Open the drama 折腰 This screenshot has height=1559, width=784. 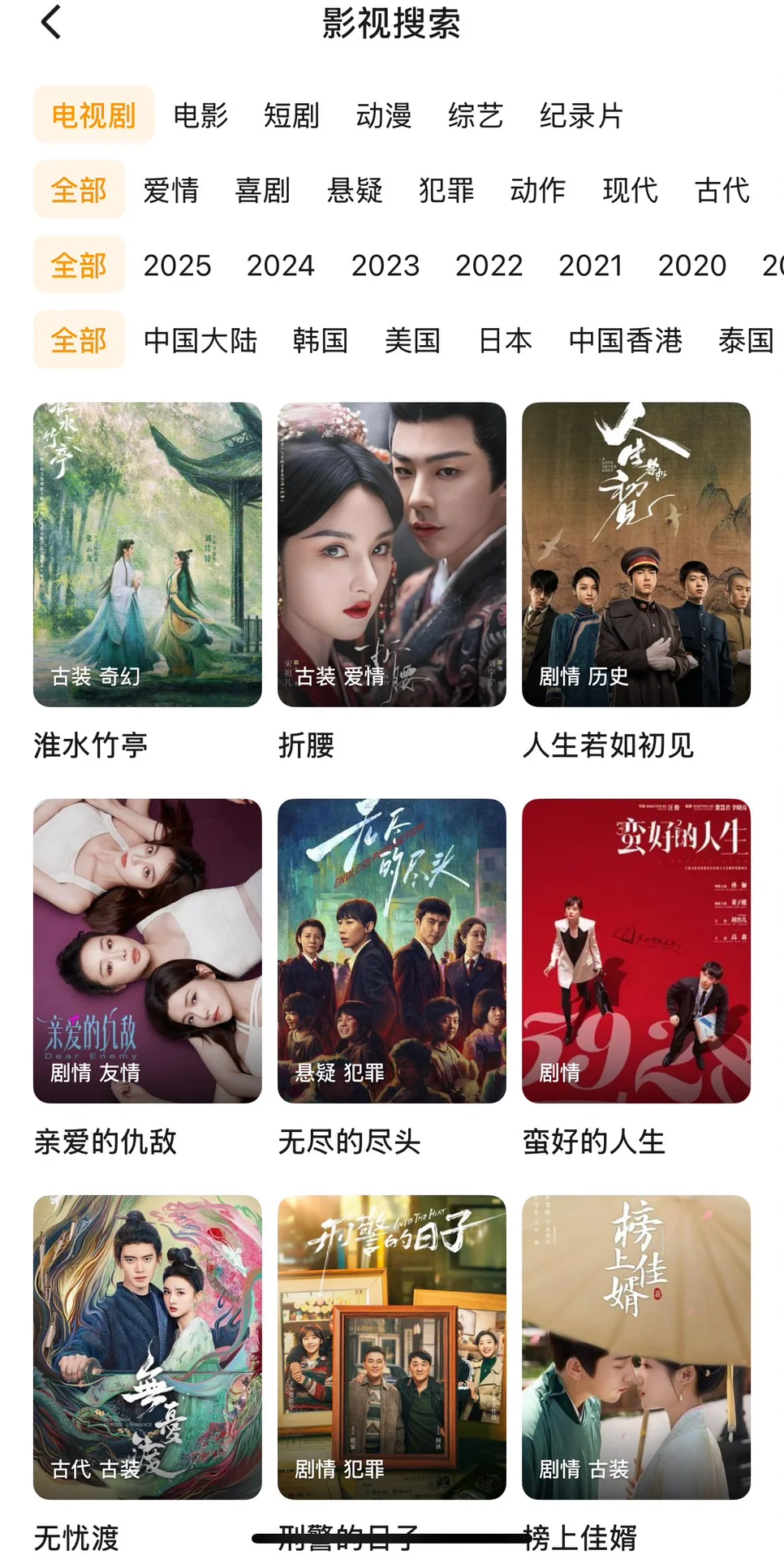tap(391, 555)
